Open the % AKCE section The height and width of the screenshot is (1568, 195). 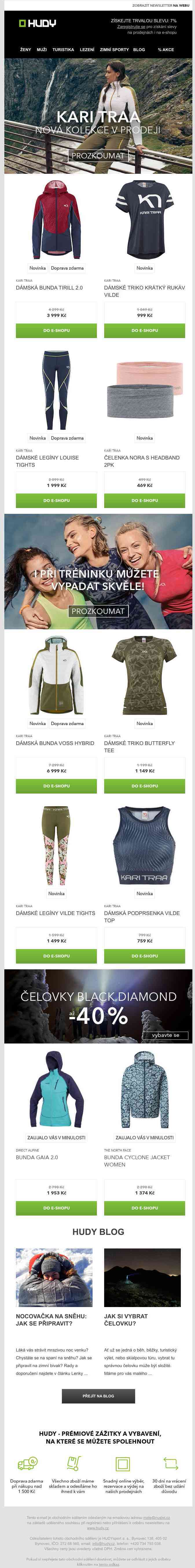(x=166, y=49)
